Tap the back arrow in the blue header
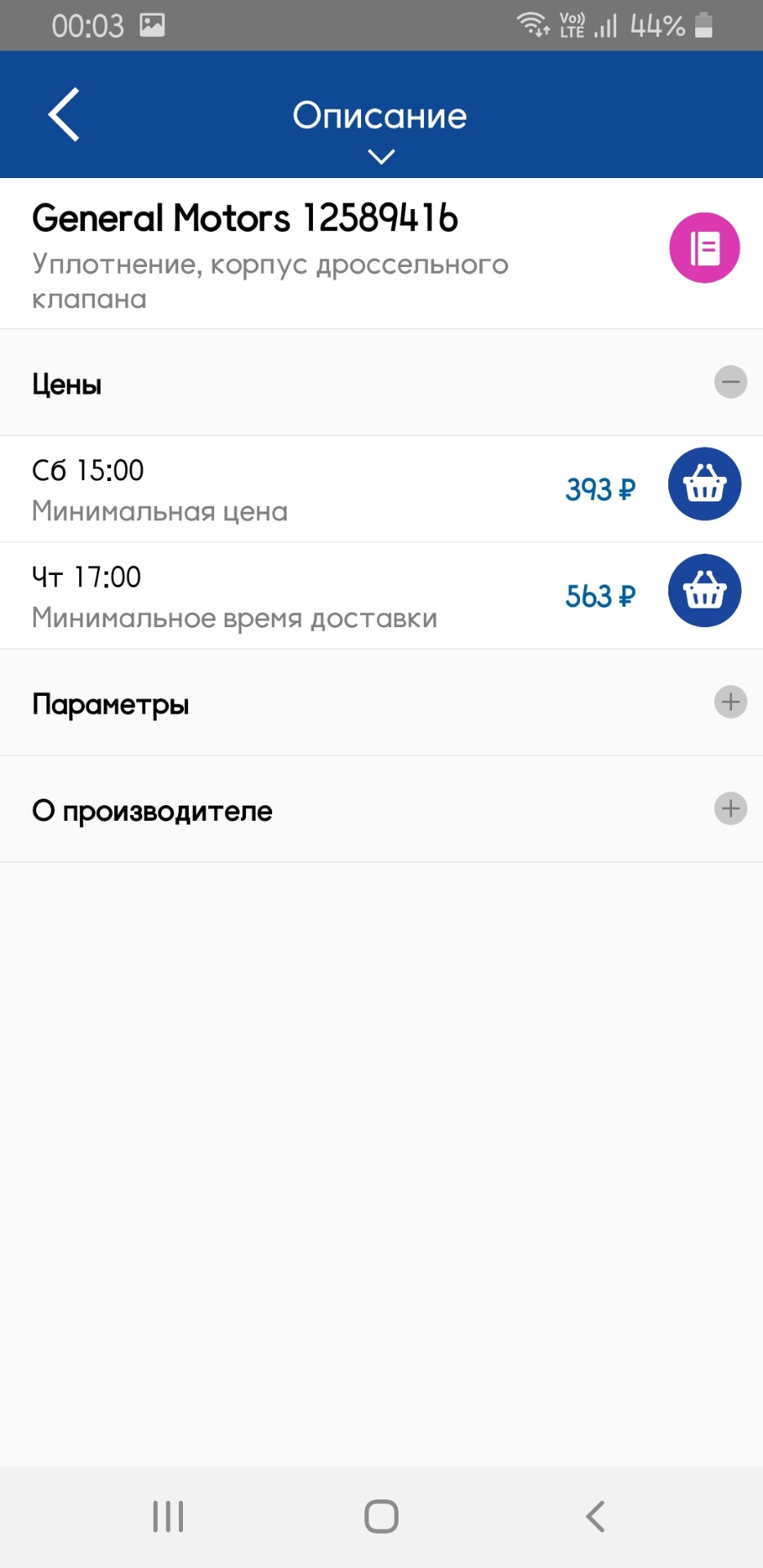Screen dimensions: 763x1568 click(x=65, y=115)
